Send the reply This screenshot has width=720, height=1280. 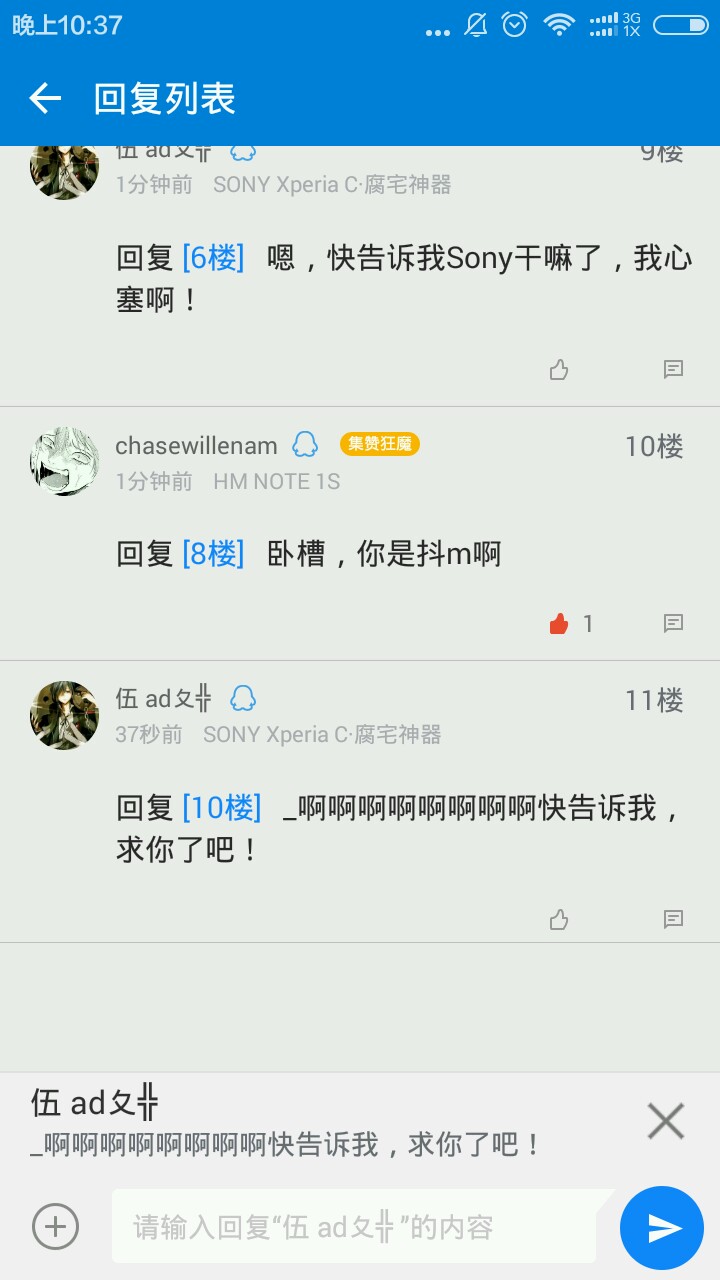pos(661,1227)
